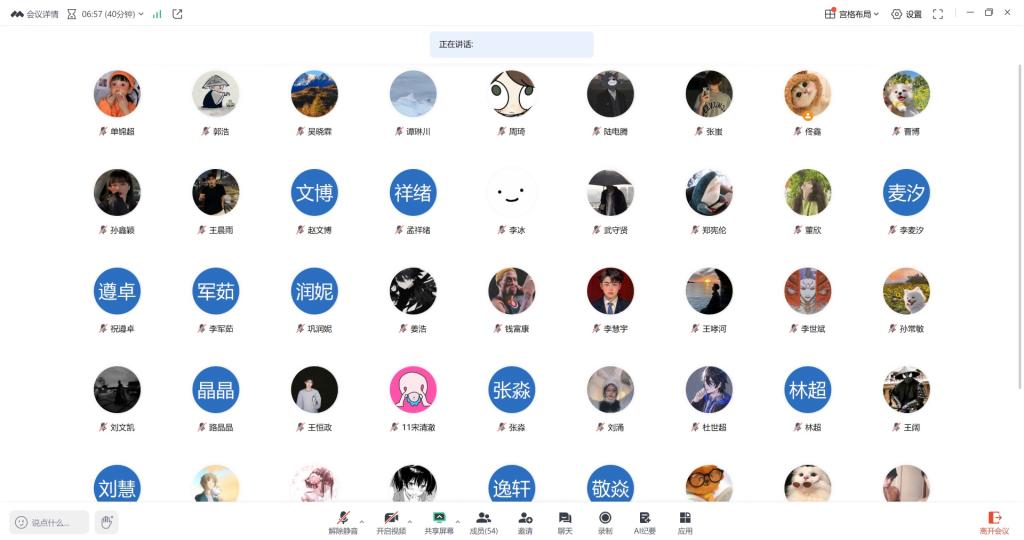This screenshot has width=1024, height=540.
Task: Open the apps panel
Action: [x=685, y=521]
